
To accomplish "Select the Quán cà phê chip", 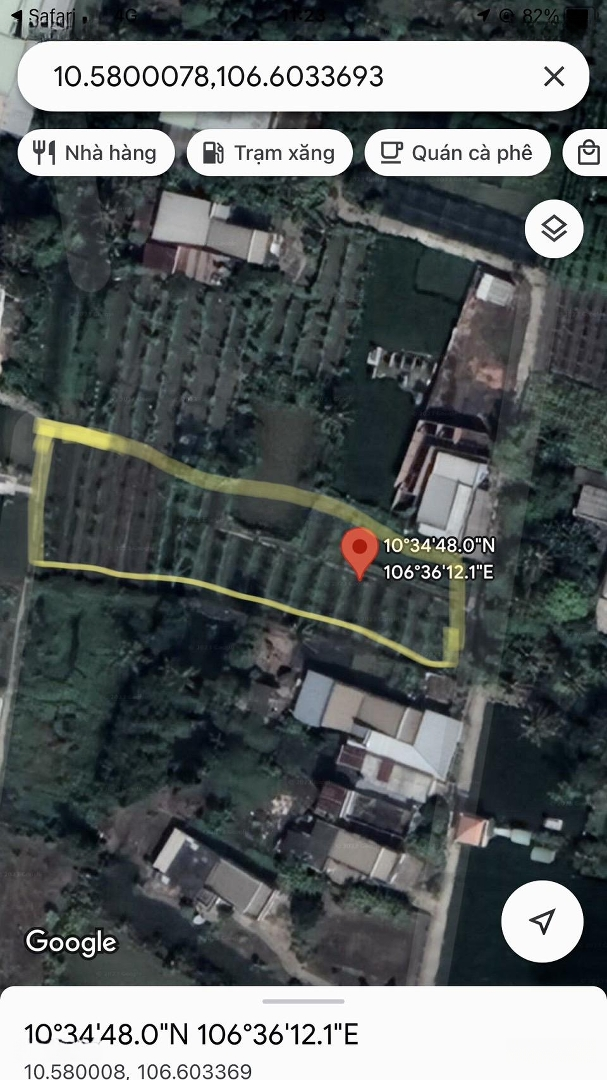I will 457,153.
